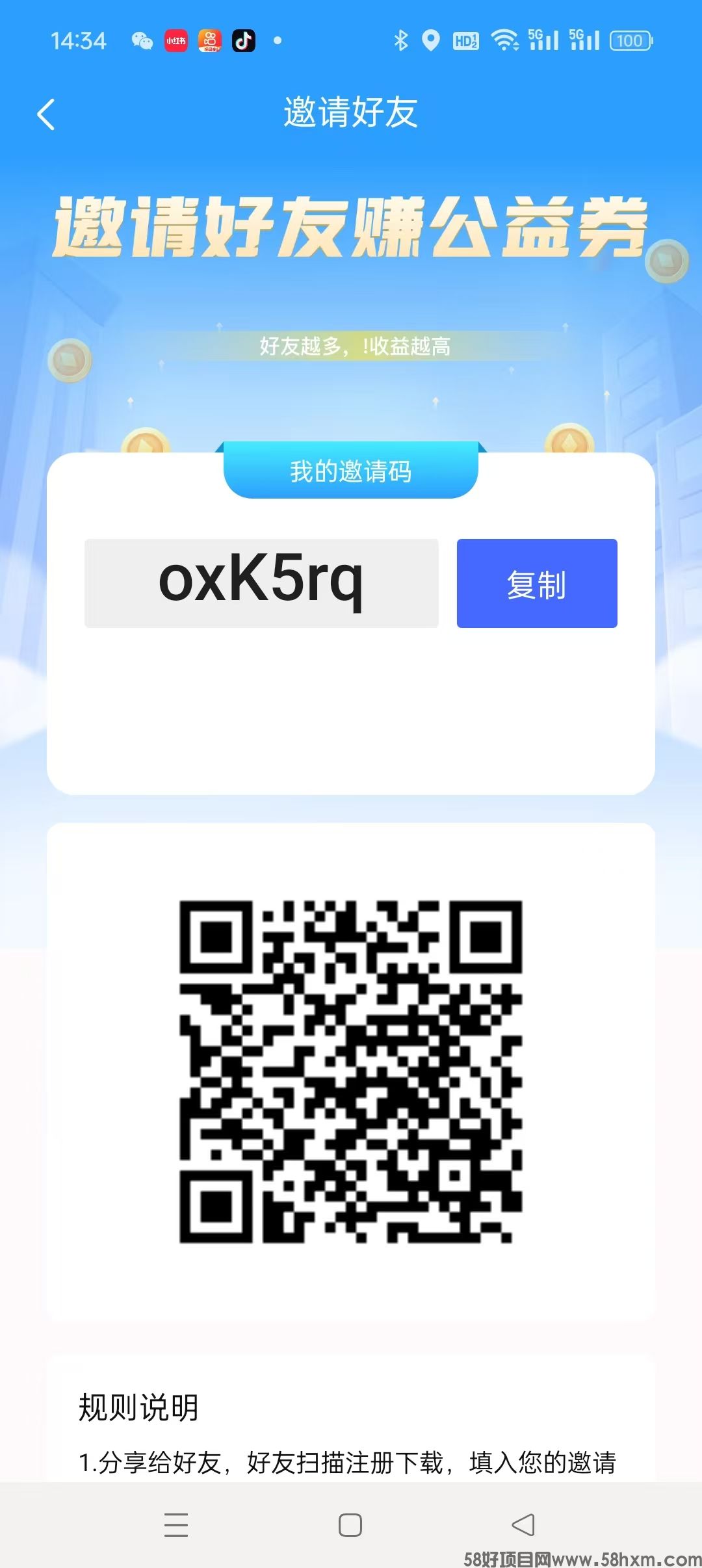This screenshot has width=702, height=1568.
Task: Tap the system back triangle button
Action: (524, 1525)
